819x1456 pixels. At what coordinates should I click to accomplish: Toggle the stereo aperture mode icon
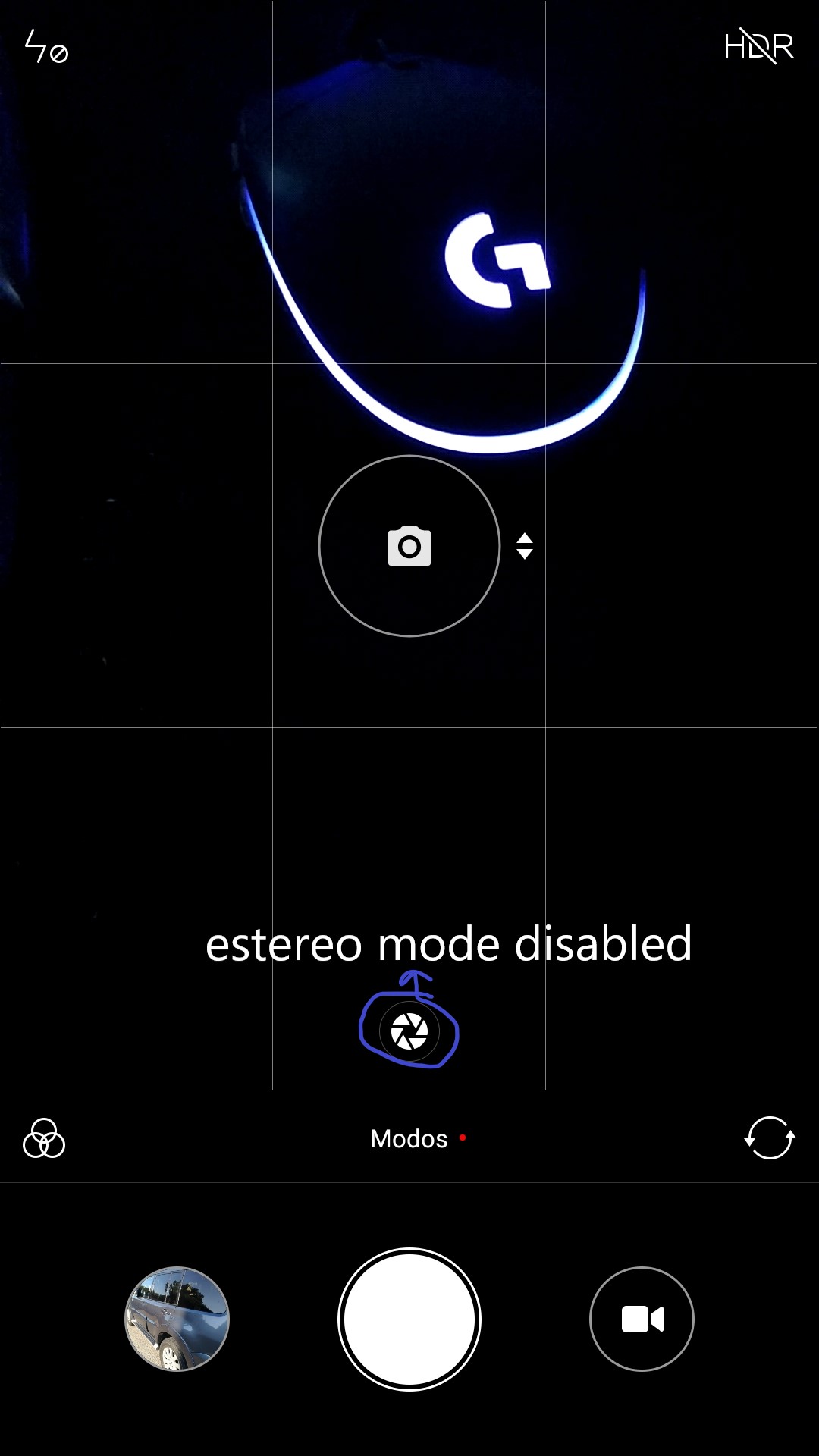coord(409,1031)
